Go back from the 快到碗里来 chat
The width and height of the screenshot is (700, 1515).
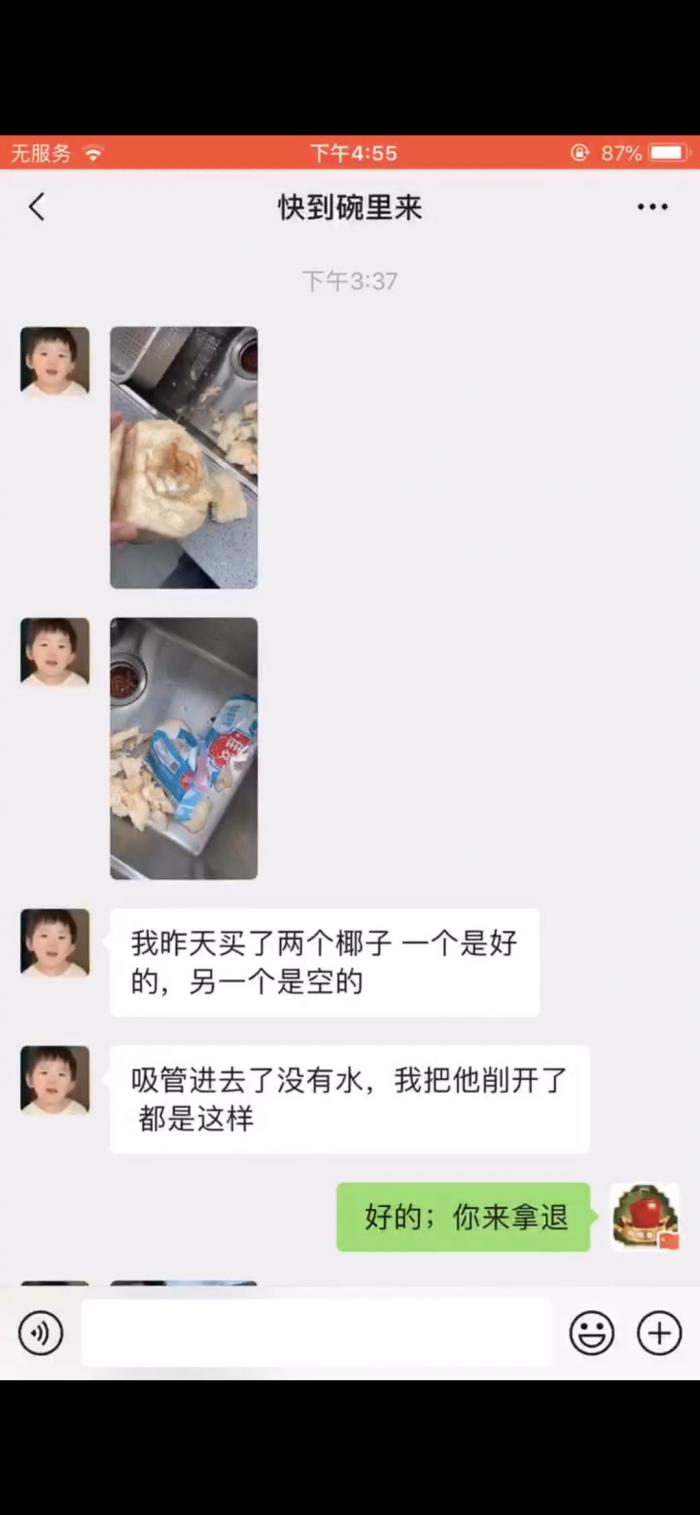tap(37, 208)
